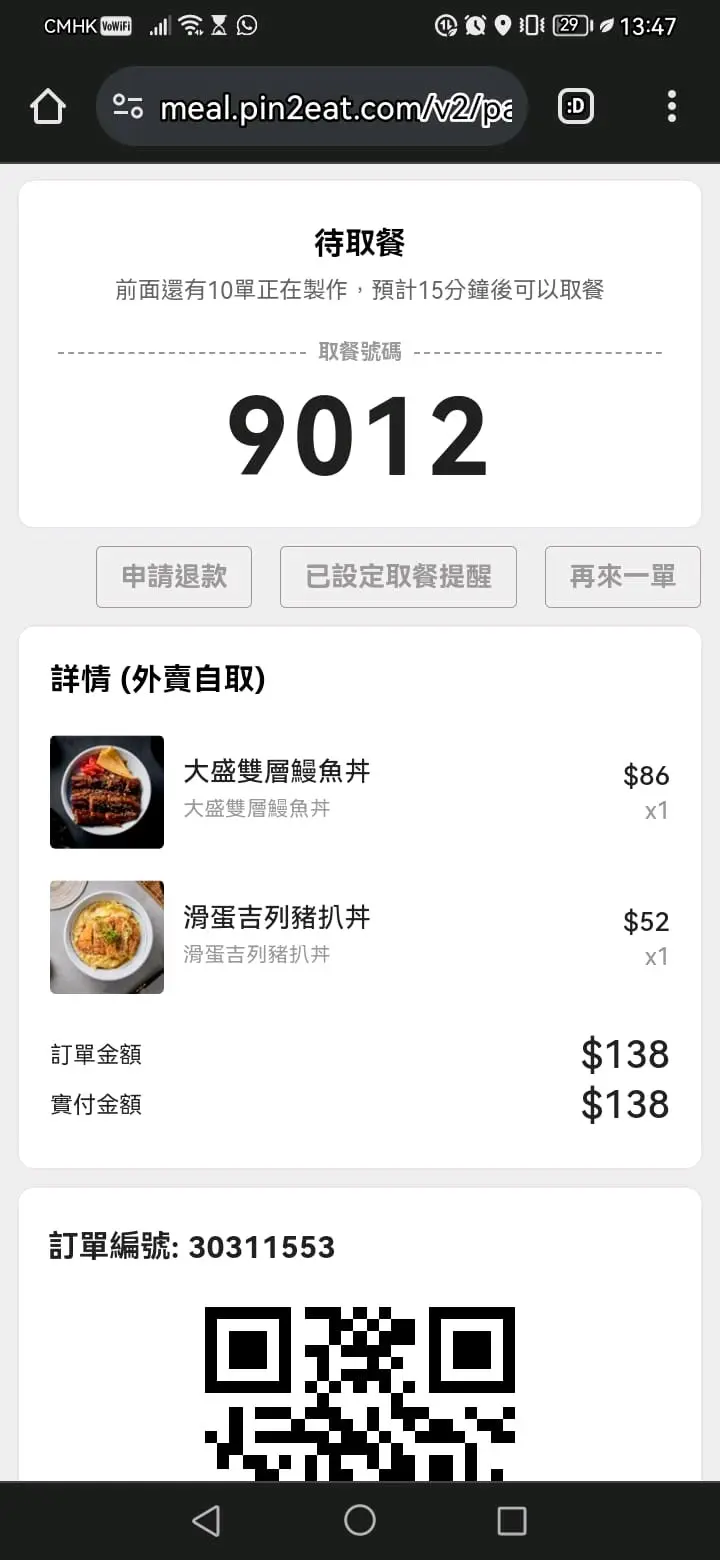720x1560 pixels.
Task: Tap the meal.pin2eat.com address bar
Action: [x=335, y=108]
